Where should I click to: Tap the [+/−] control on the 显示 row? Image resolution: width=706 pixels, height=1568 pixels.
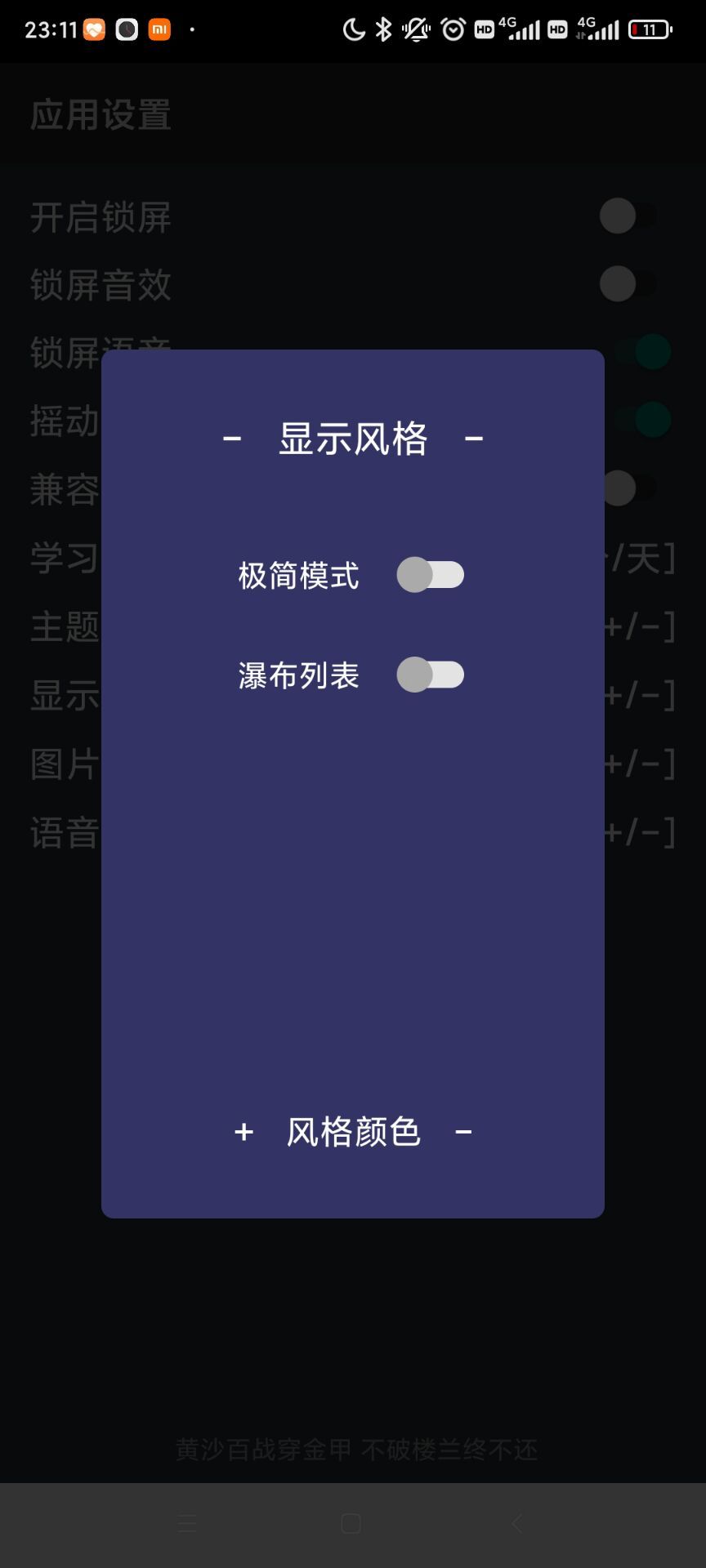[x=641, y=696]
